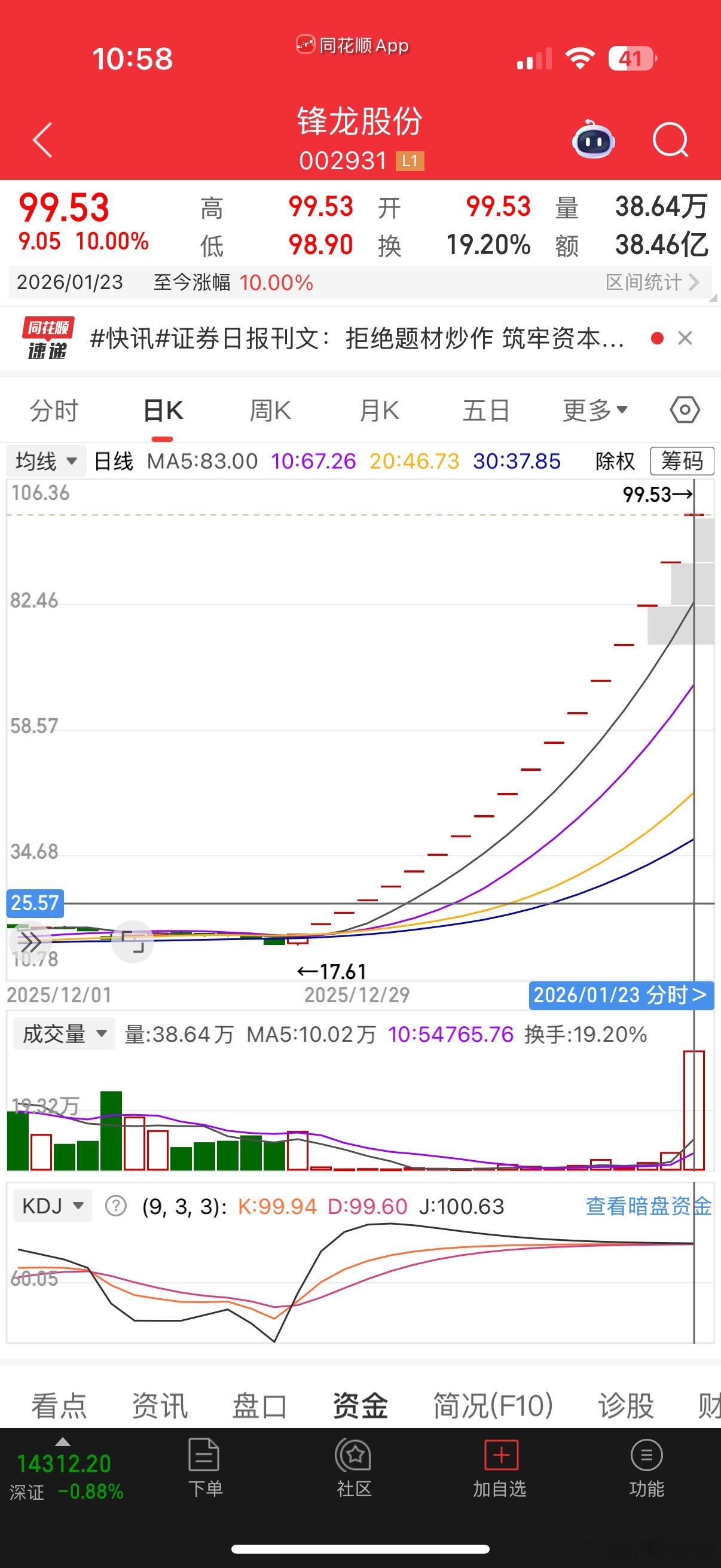Open 区间统计 interval statistics
721x1568 pixels.
click(652, 282)
